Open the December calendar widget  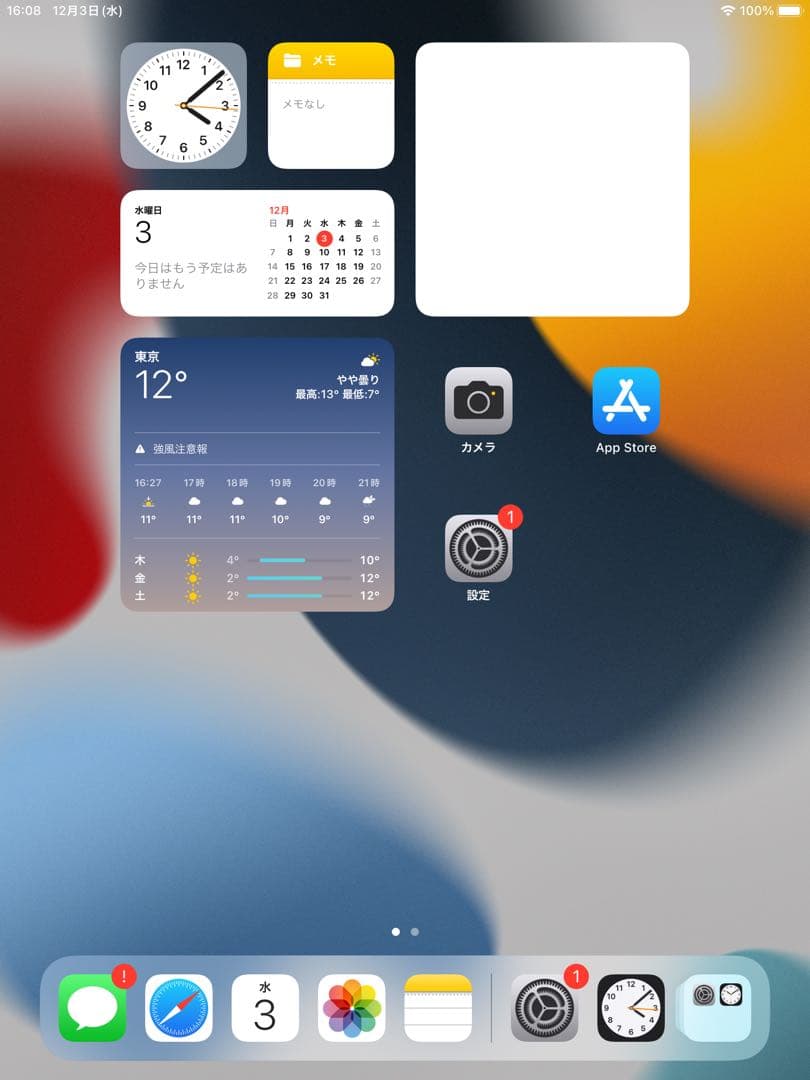257,253
